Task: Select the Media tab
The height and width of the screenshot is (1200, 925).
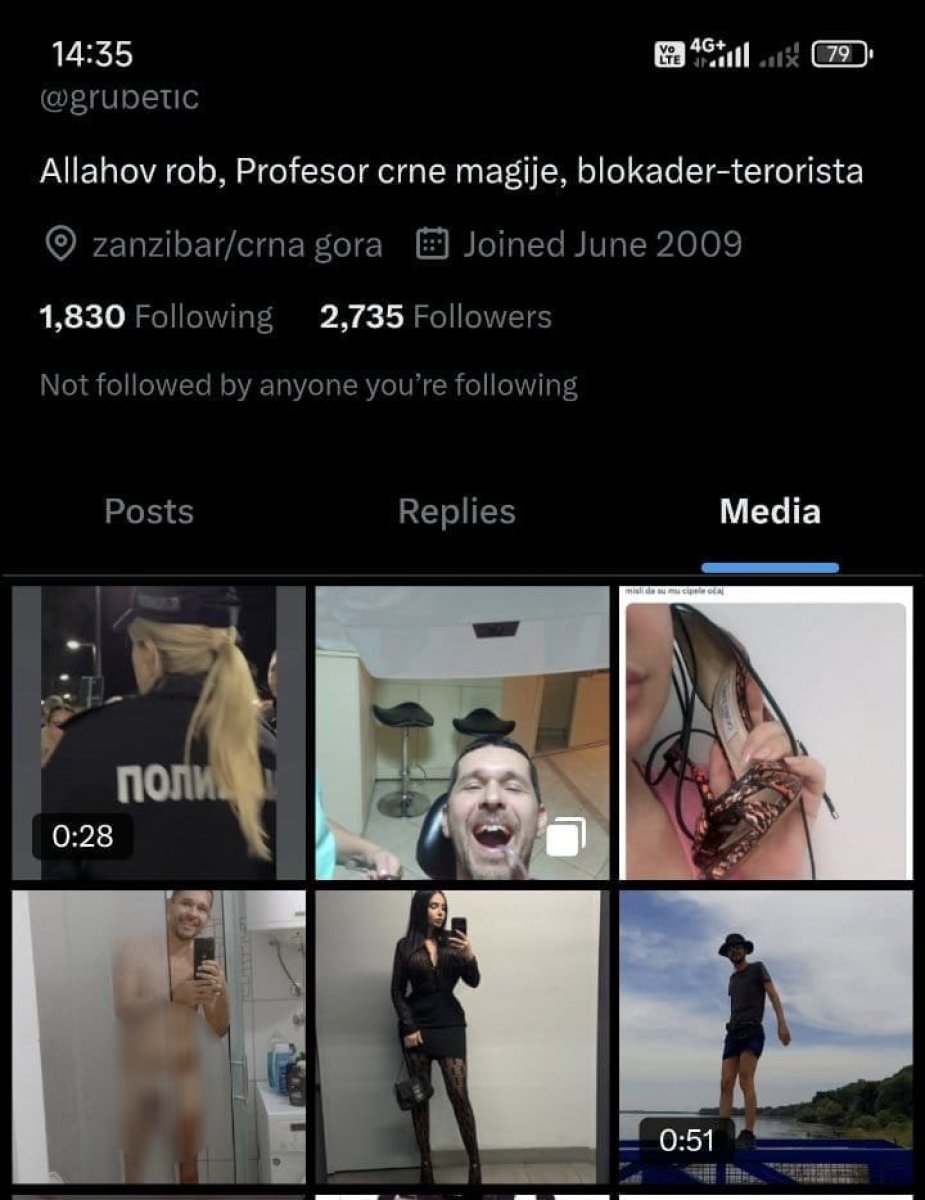Action: tap(769, 512)
